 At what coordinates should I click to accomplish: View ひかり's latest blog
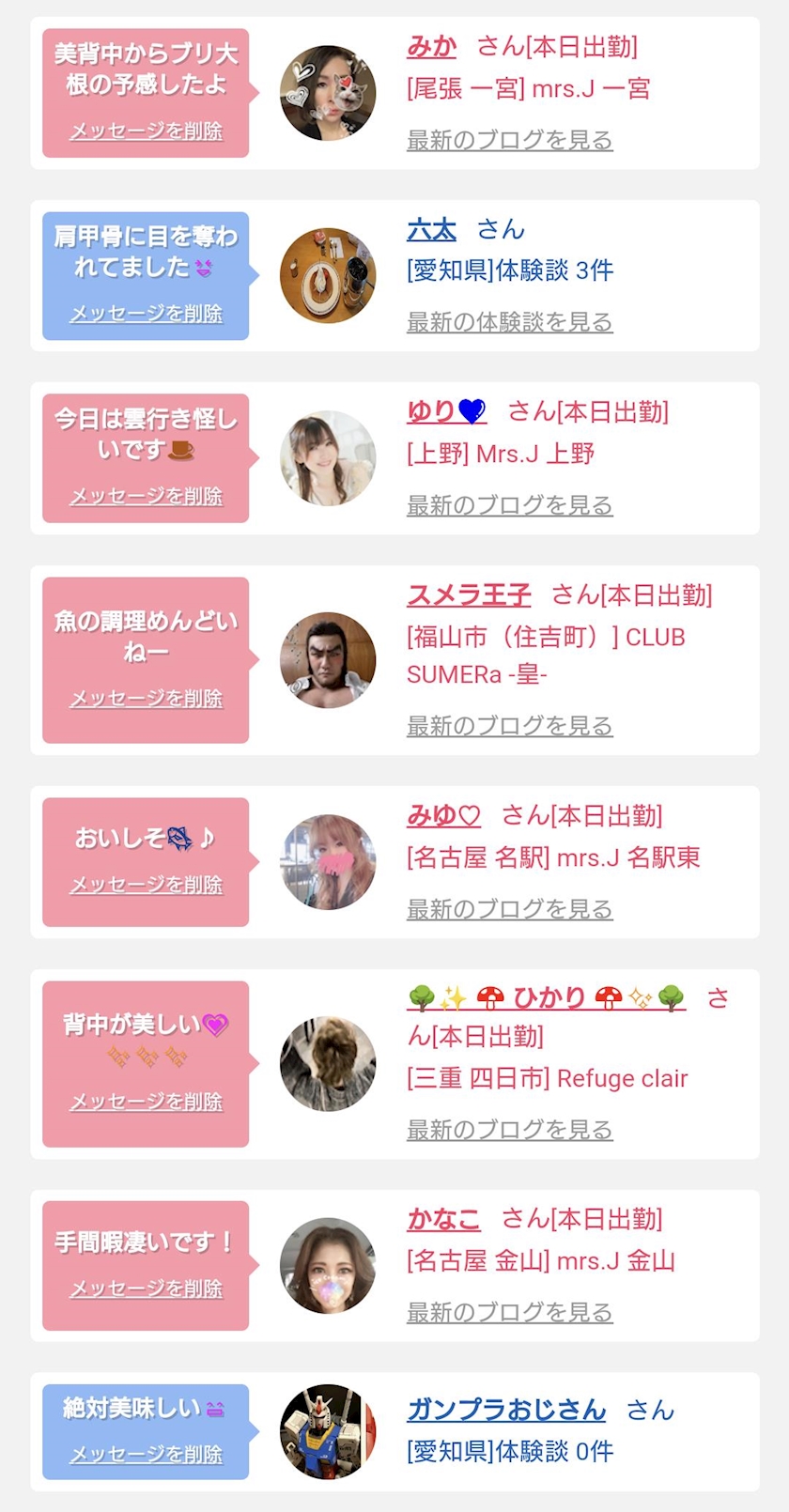(x=509, y=1130)
